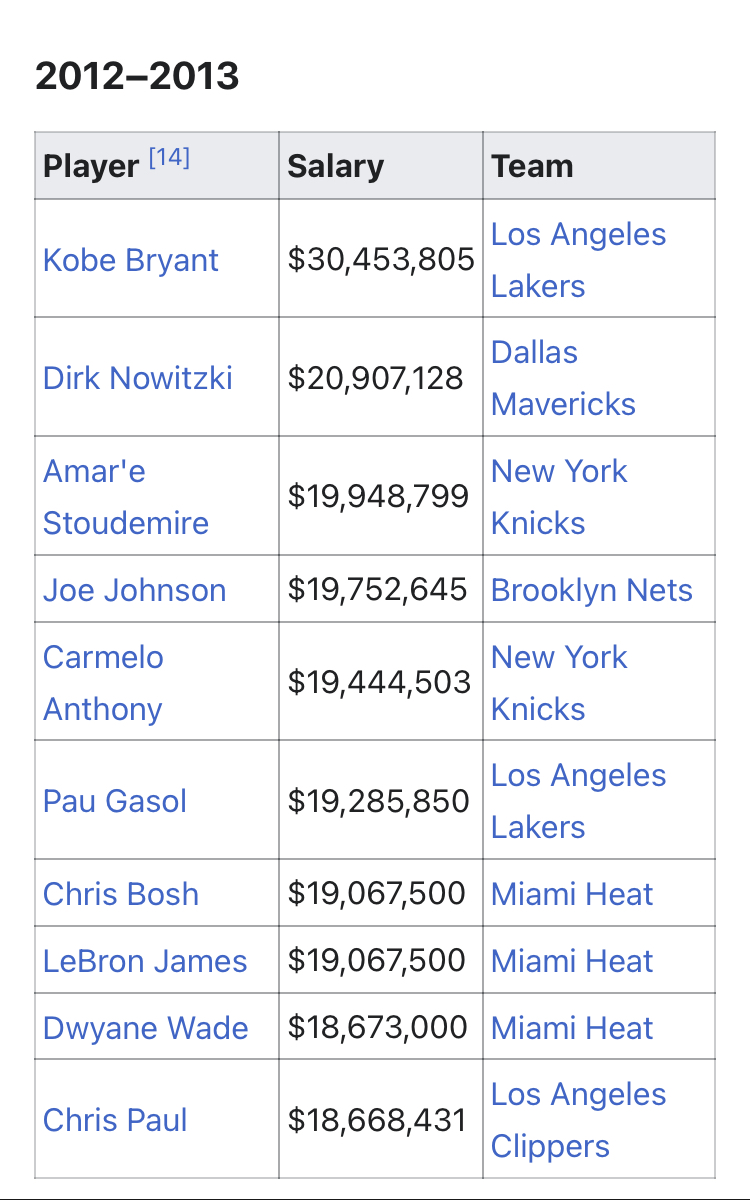View the Brooklyn Nets team page
The image size is (750, 1200).
pos(592,590)
